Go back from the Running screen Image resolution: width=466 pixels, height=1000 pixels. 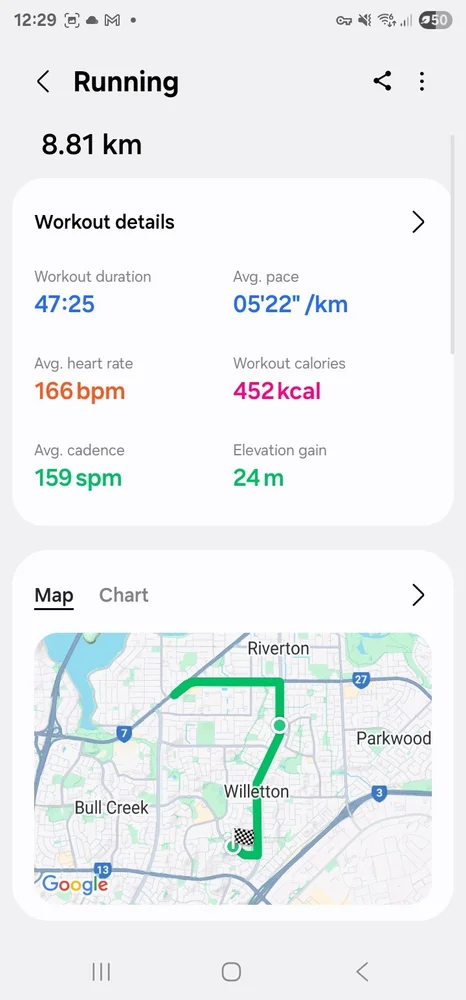click(43, 82)
